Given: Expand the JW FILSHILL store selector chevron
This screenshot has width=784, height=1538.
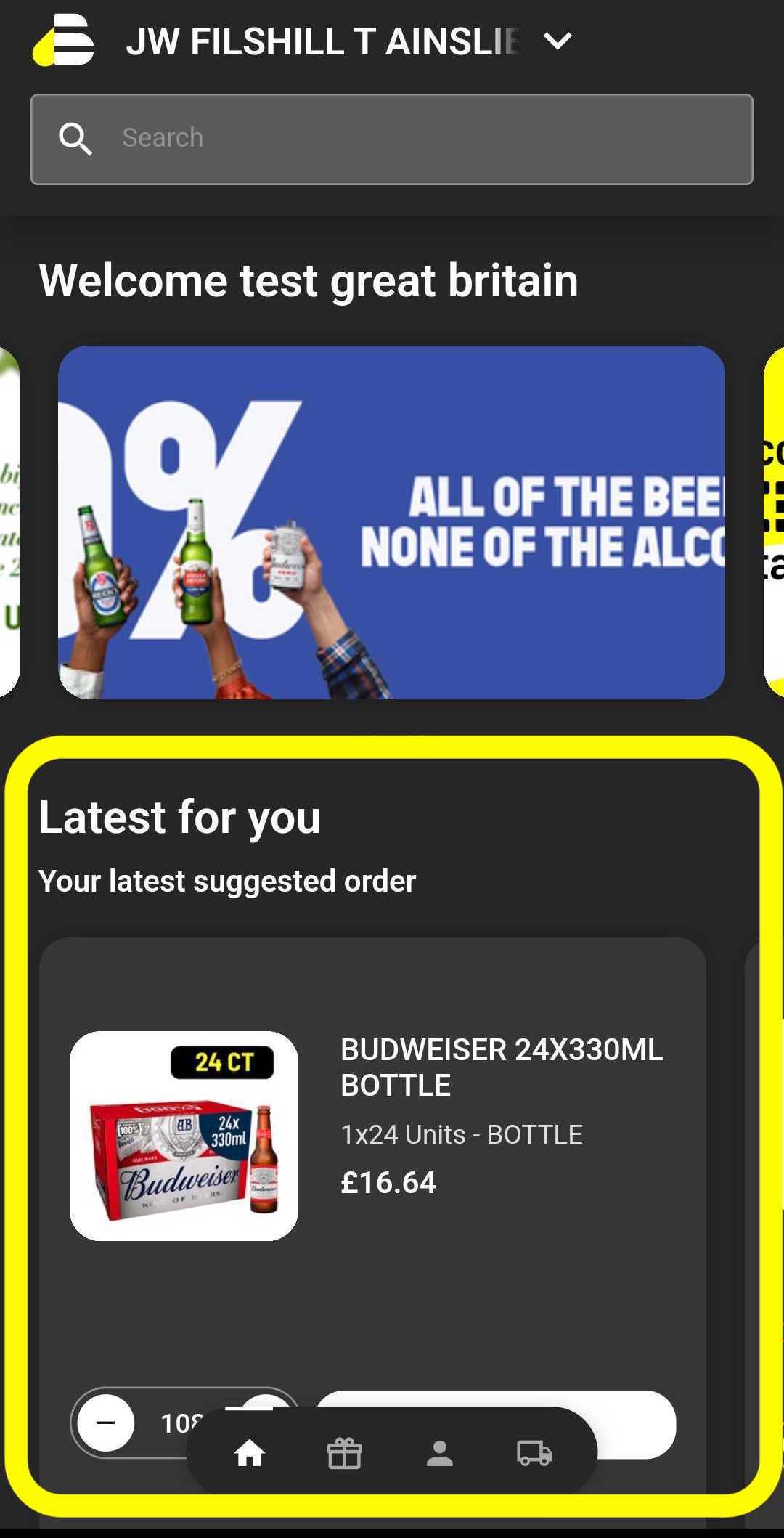Looking at the screenshot, I should click(556, 41).
